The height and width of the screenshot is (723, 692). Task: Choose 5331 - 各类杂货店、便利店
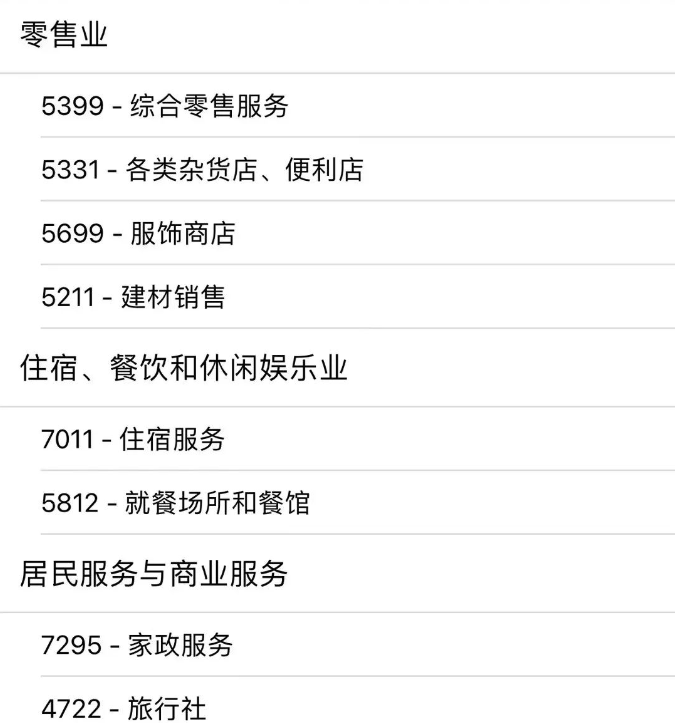(x=202, y=169)
